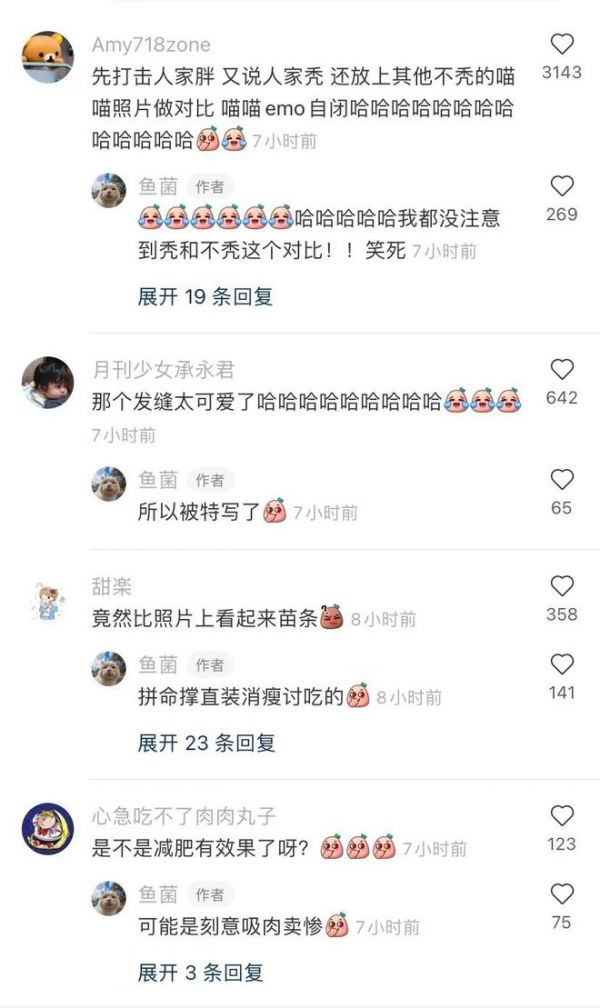Expand 3 replies under 心急吃不了肉肉丸子's comment
This screenshot has height=1008, width=600.
[x=200, y=971]
